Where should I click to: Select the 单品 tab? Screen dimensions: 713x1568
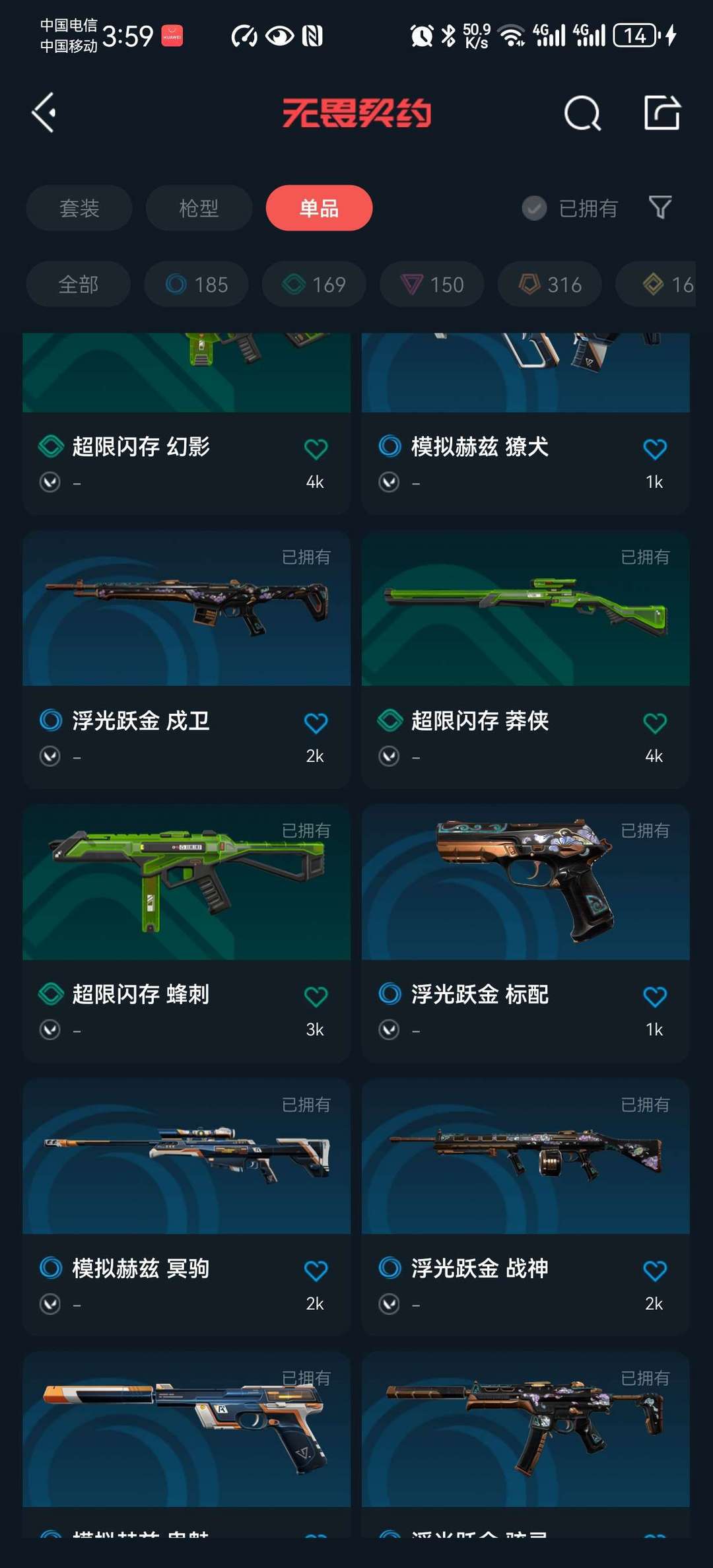coord(319,208)
